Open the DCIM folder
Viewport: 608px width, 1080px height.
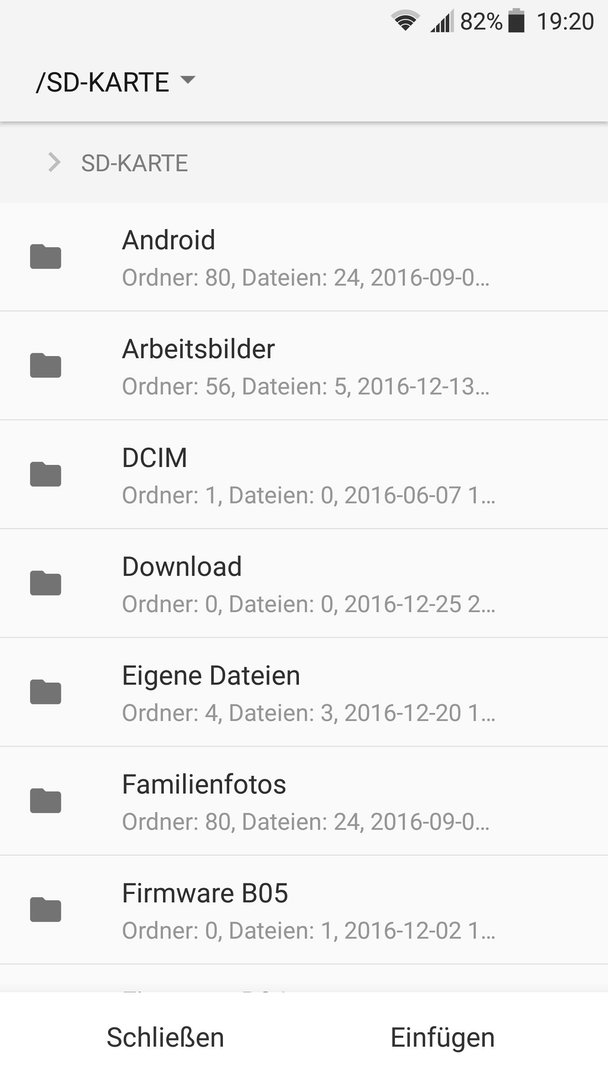(x=304, y=475)
